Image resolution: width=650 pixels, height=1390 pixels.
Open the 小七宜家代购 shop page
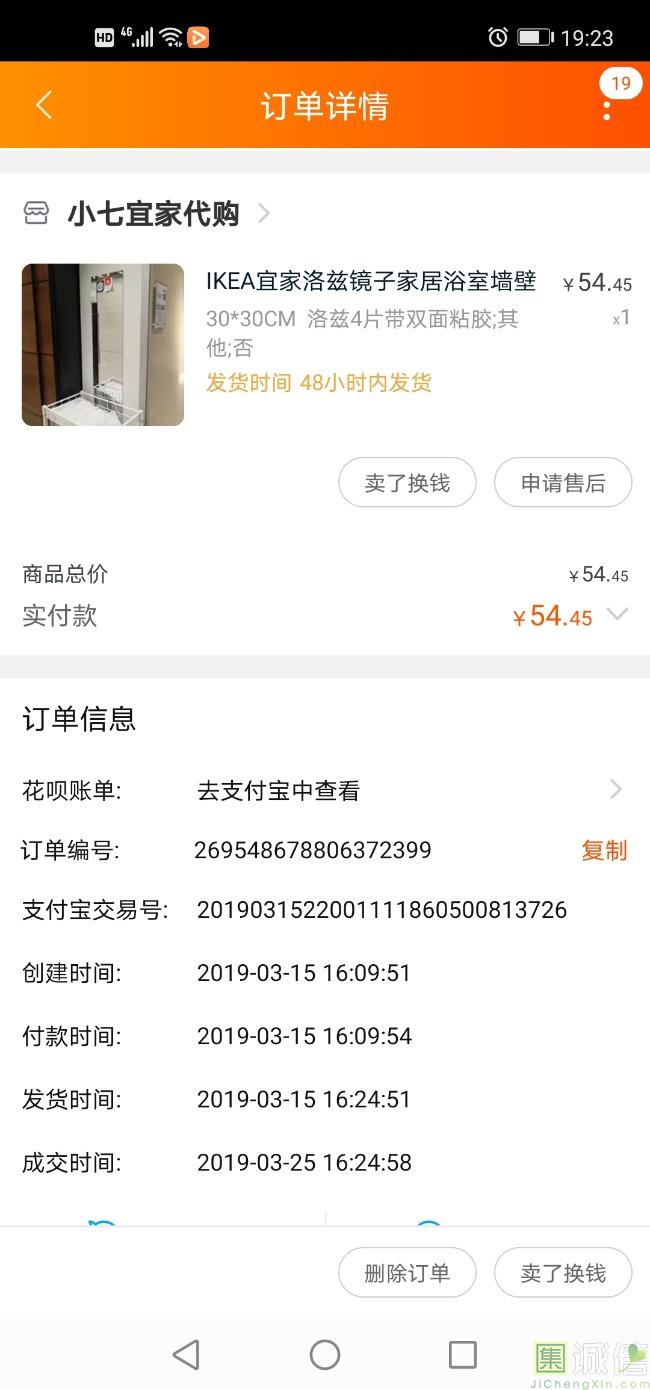coord(154,213)
